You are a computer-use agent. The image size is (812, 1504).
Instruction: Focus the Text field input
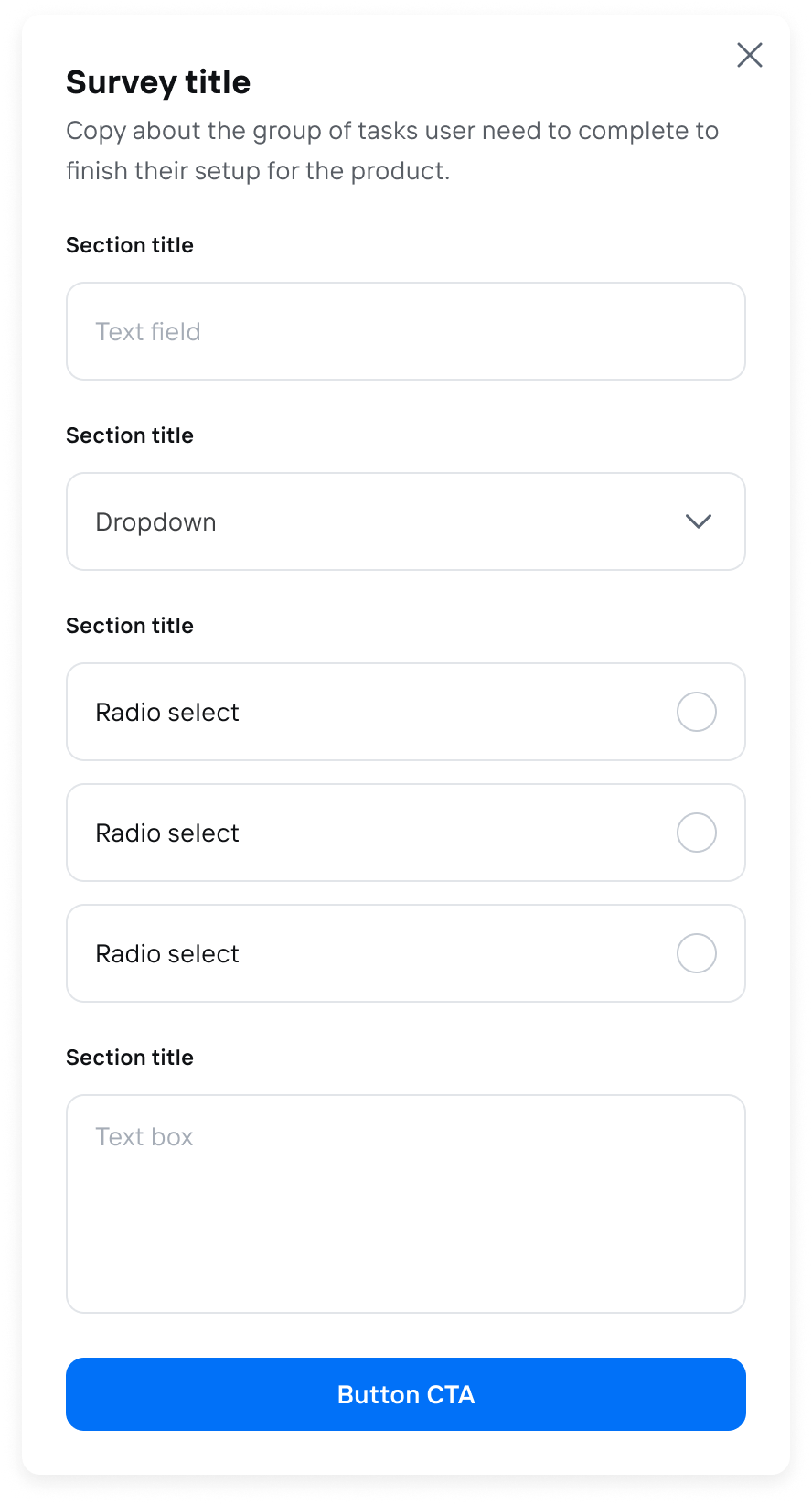[x=405, y=331]
